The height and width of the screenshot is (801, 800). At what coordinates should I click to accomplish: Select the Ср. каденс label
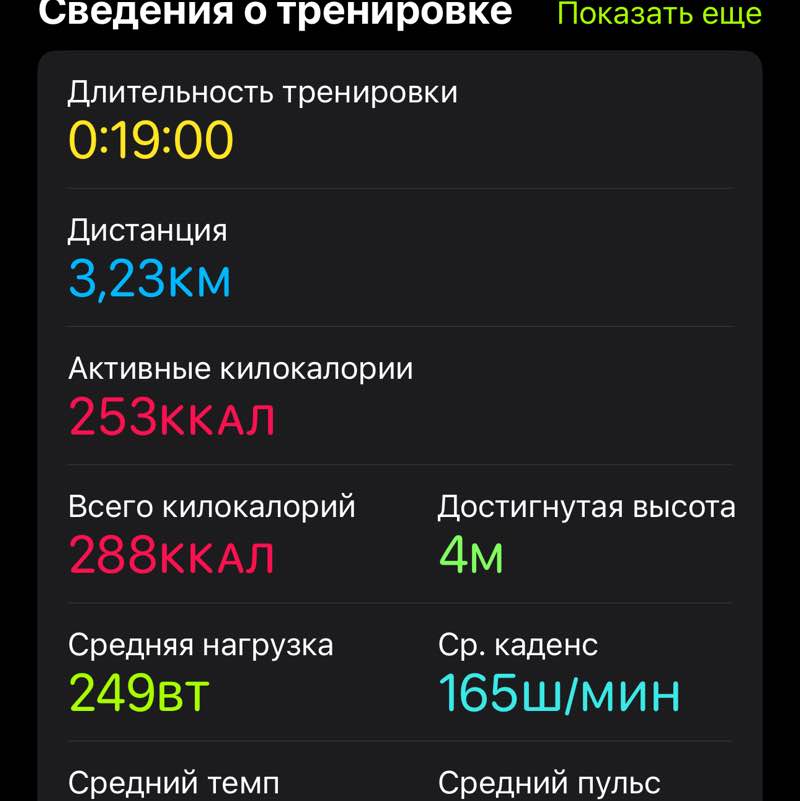click(515, 645)
